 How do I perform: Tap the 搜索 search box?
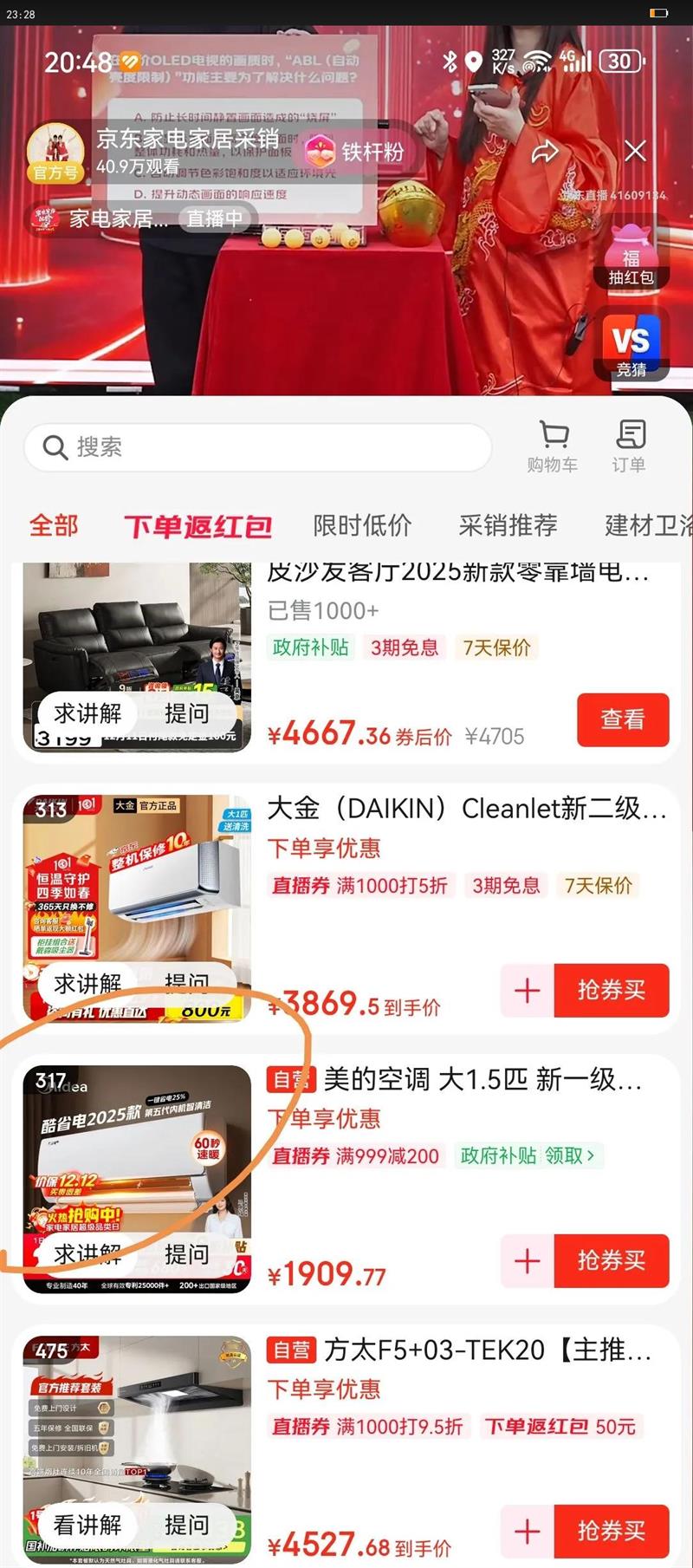(x=258, y=447)
